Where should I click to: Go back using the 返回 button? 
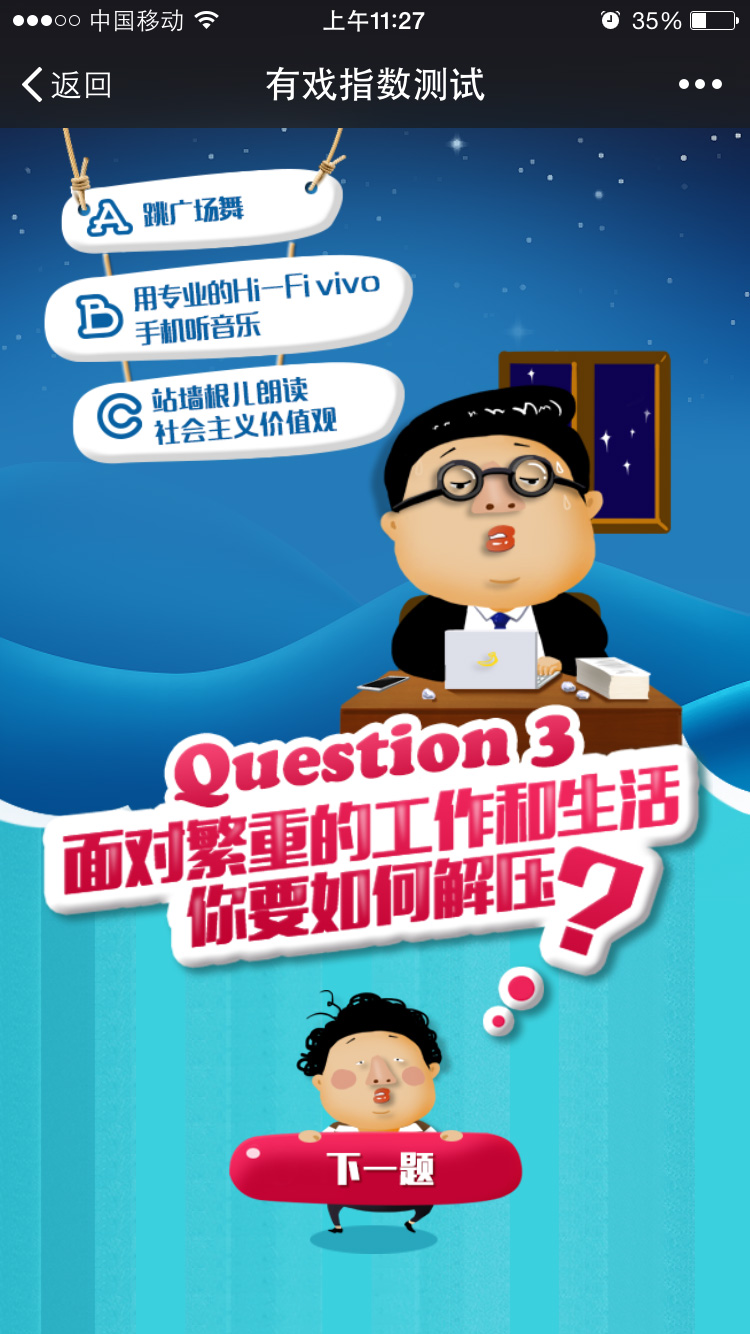click(x=66, y=85)
